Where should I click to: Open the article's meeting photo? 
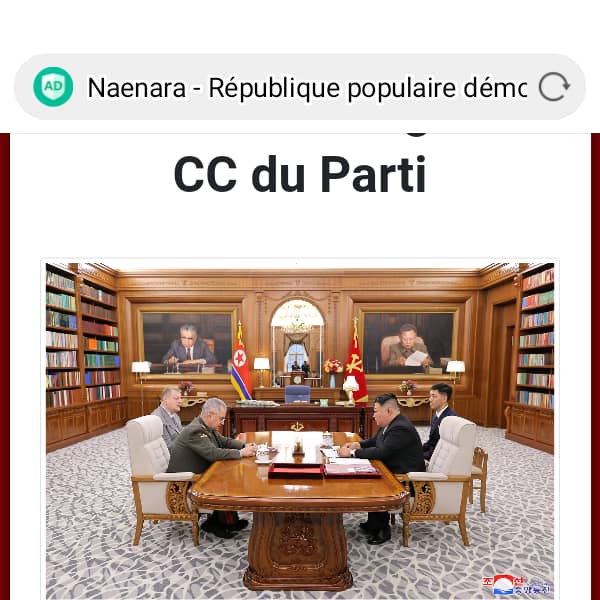(x=300, y=428)
